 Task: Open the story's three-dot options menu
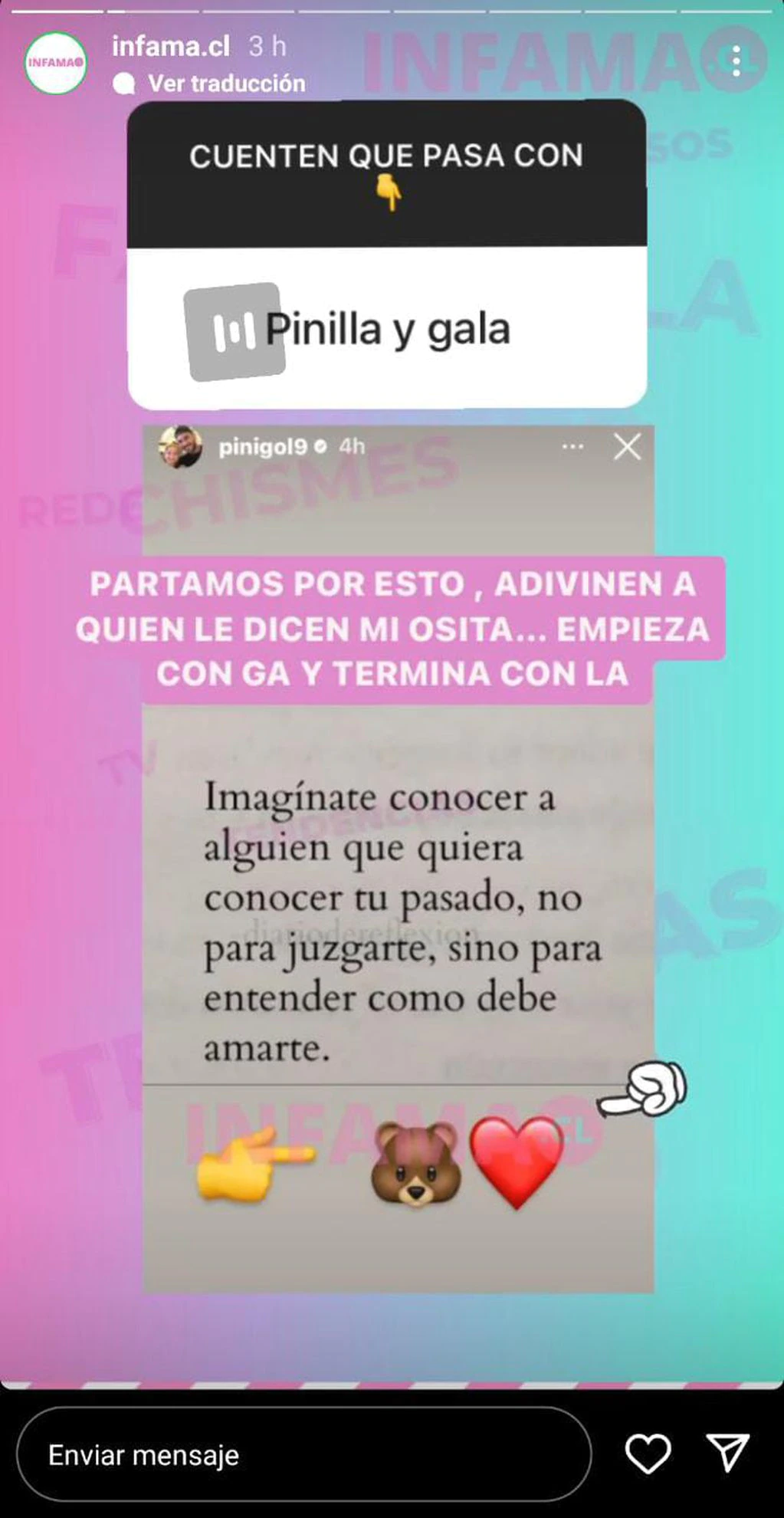[x=736, y=61]
